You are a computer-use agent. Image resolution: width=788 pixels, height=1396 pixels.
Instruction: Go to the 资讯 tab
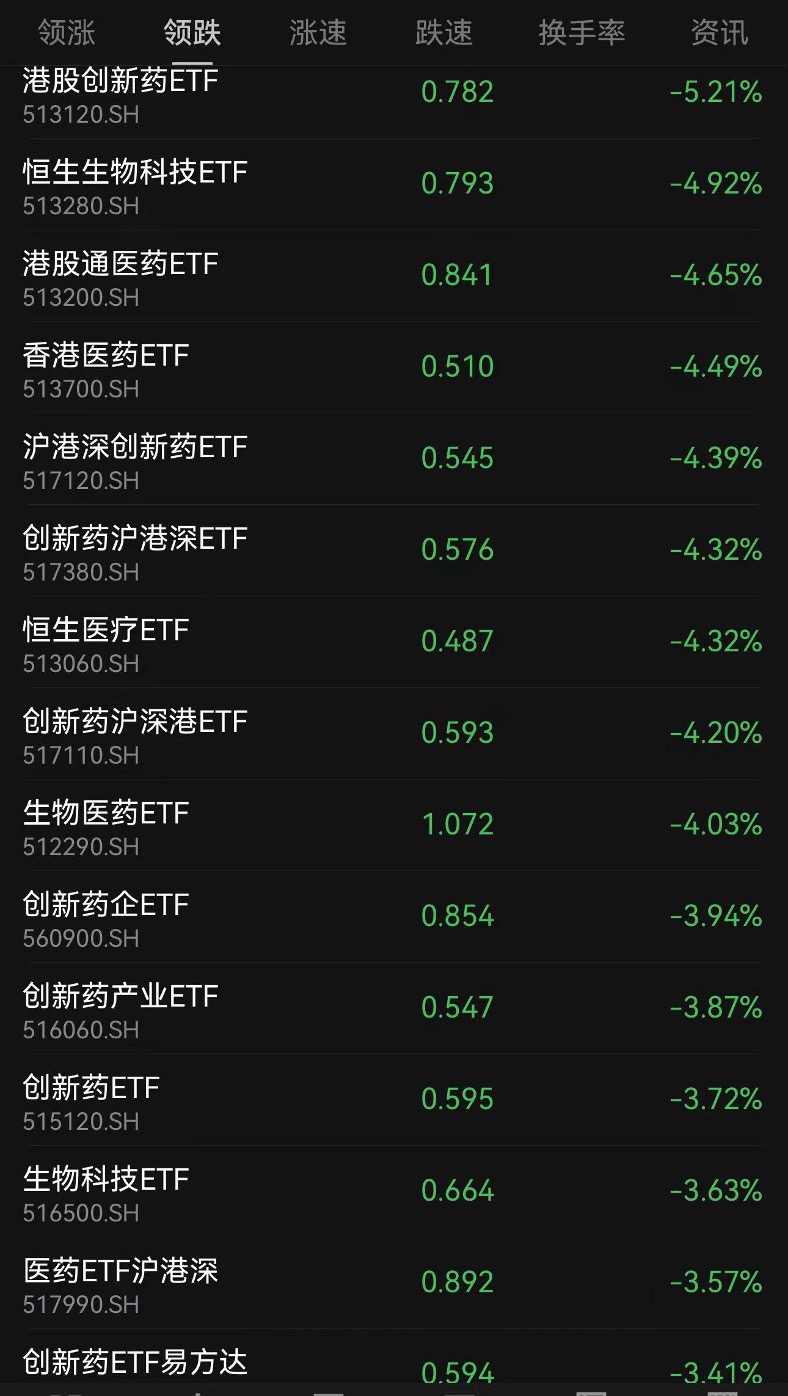[719, 33]
